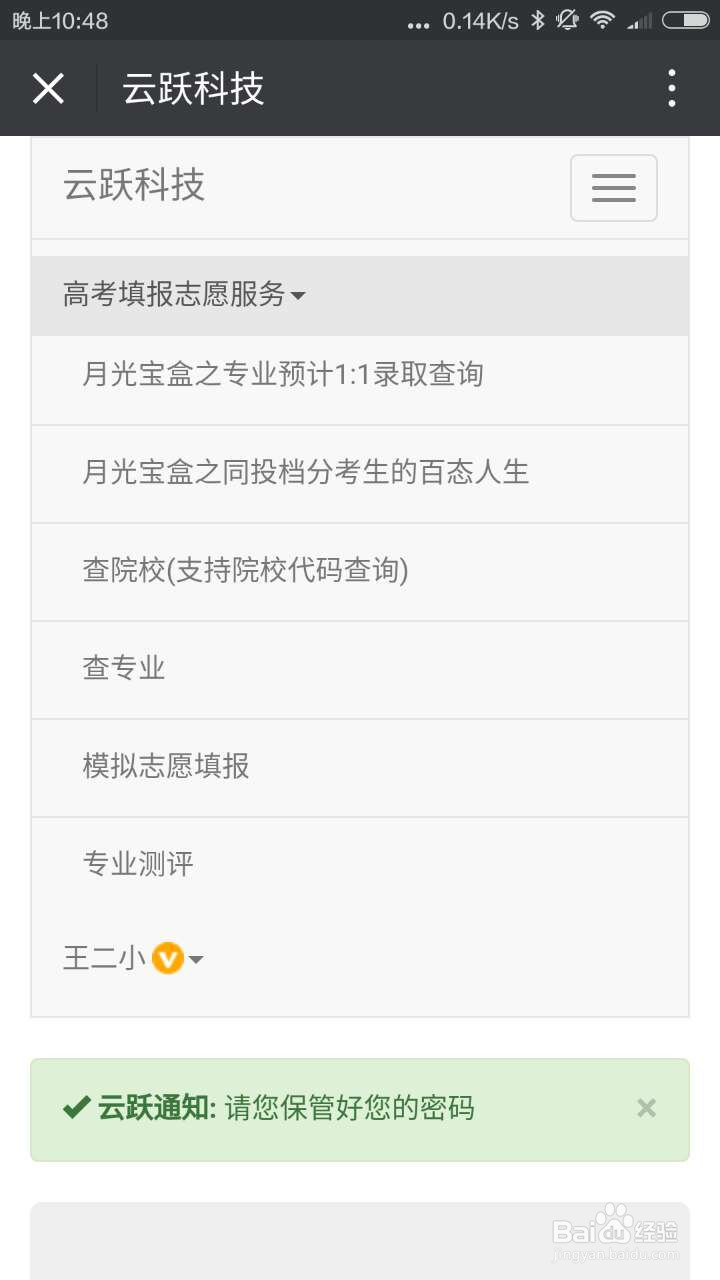Dismiss the 云跃通知 notification with the ×
Viewport: 720px width, 1280px height.
646,1108
